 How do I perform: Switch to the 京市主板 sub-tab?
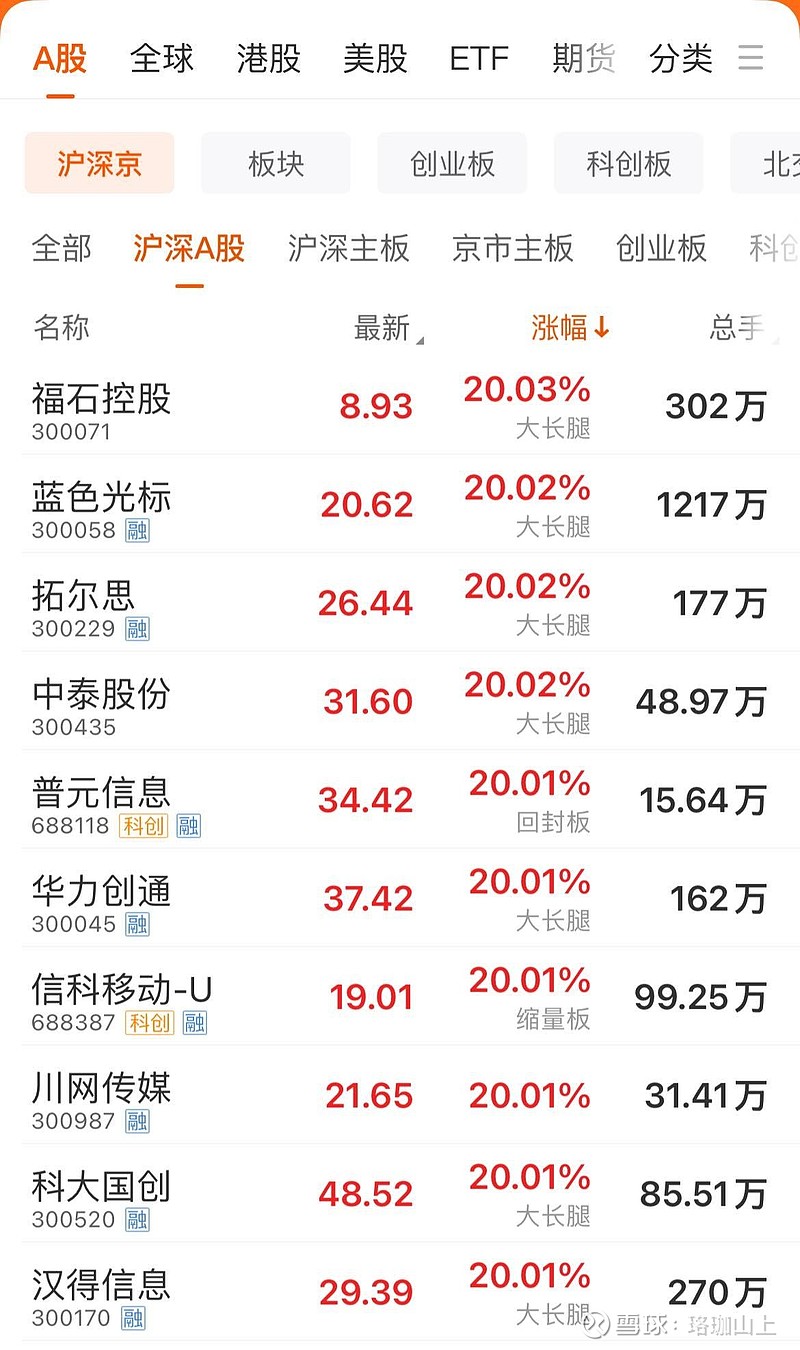click(x=512, y=249)
